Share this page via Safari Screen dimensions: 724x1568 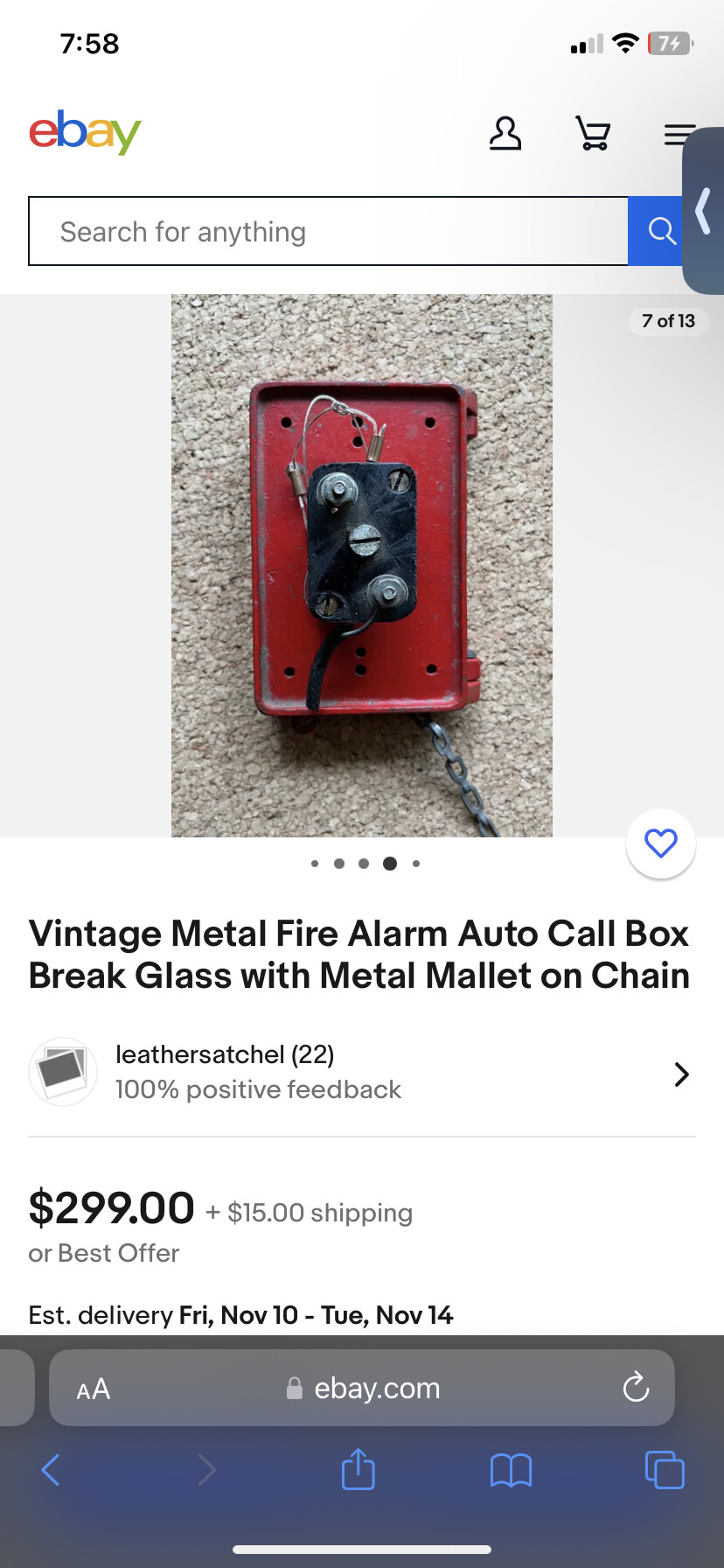coord(358,1469)
